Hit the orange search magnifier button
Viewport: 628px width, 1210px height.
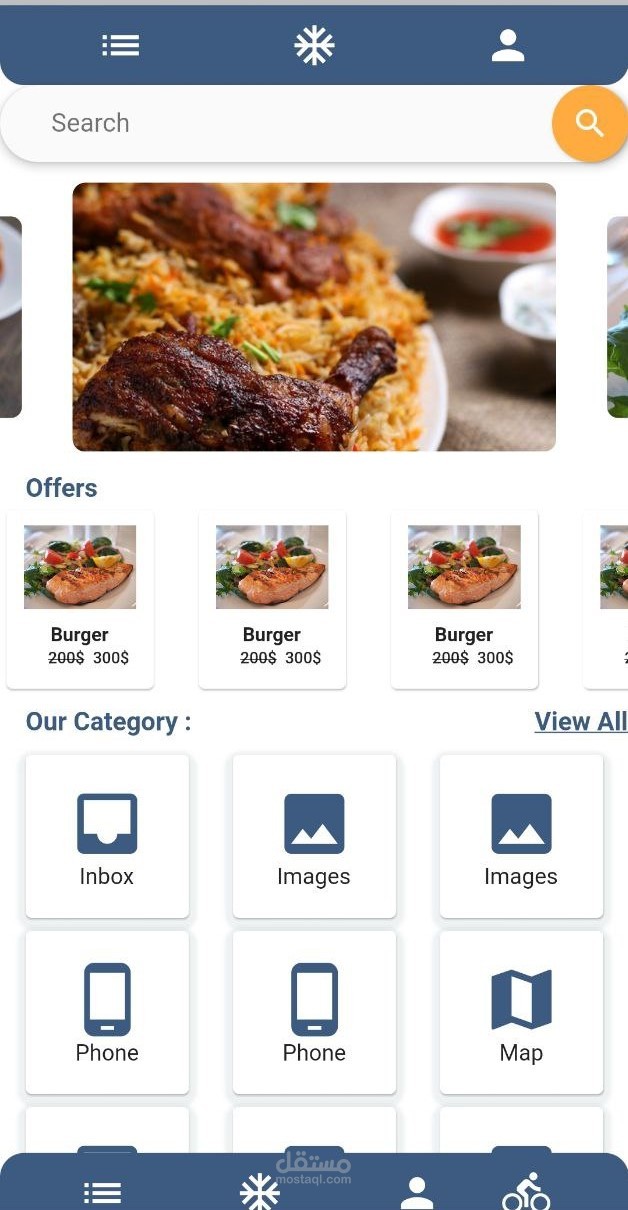[589, 123]
